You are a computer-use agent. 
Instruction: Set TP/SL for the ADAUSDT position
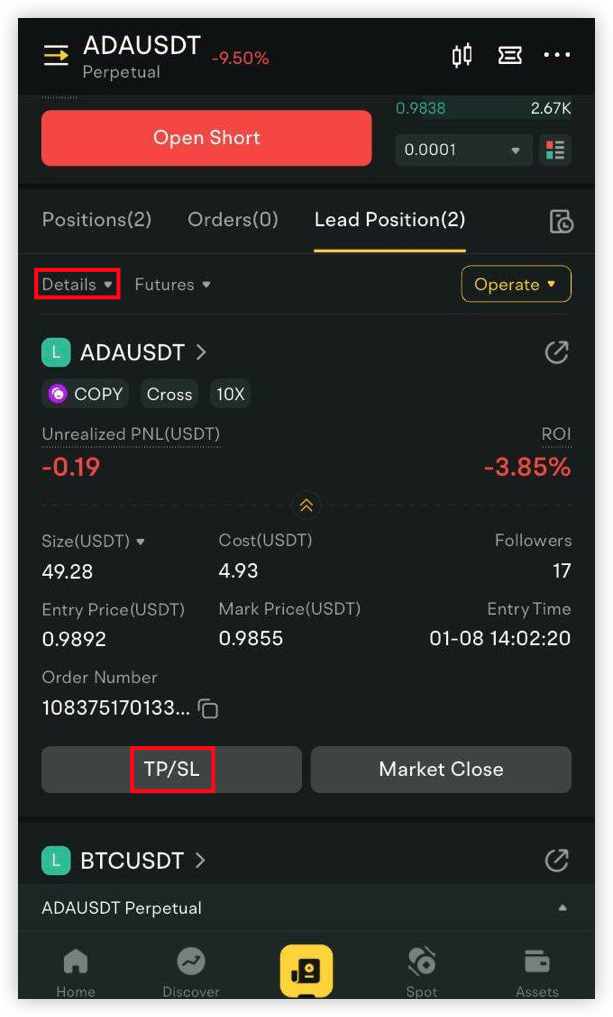point(172,769)
